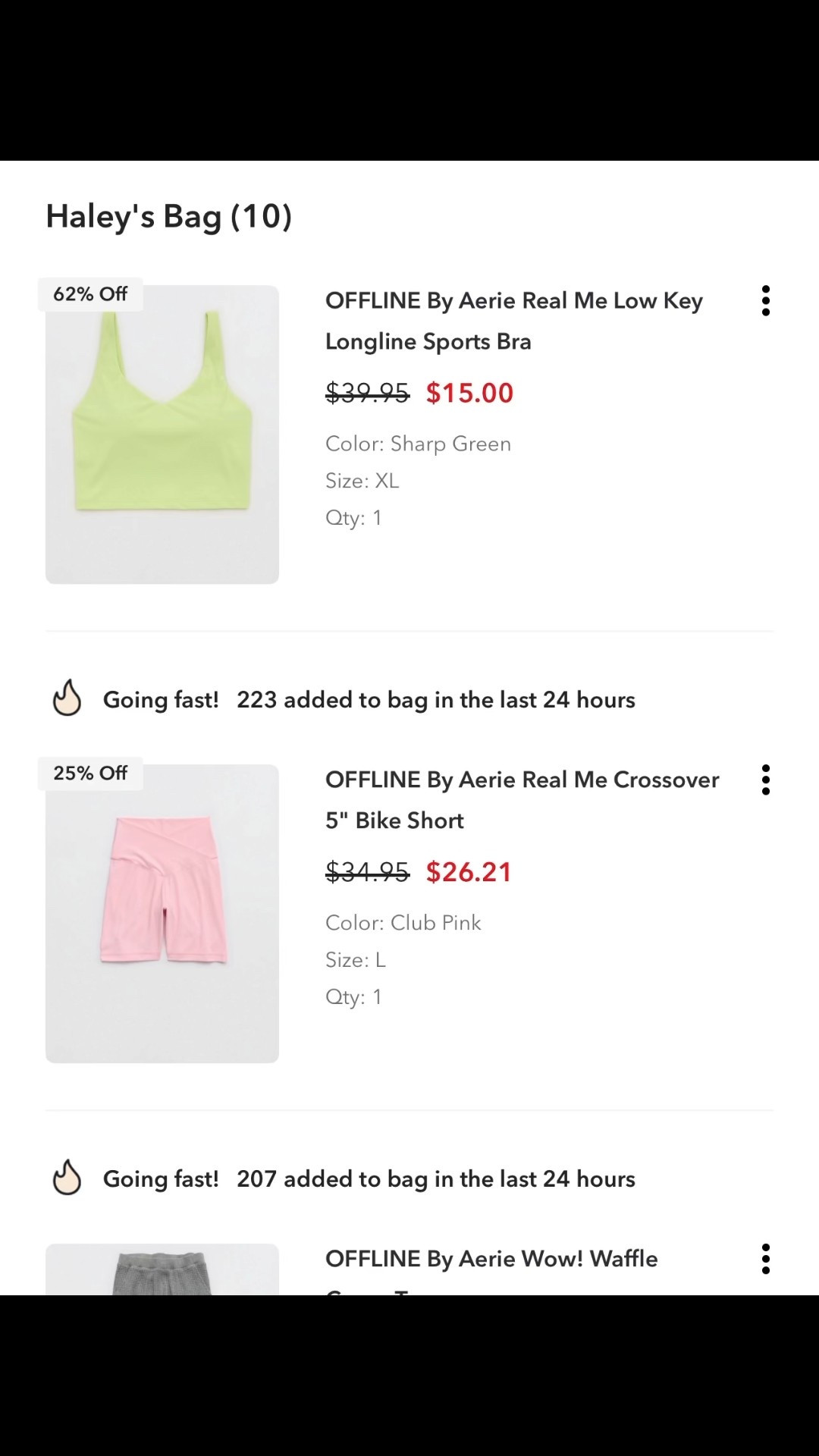Select the 62% Off badge on the sports bra

coord(89,294)
